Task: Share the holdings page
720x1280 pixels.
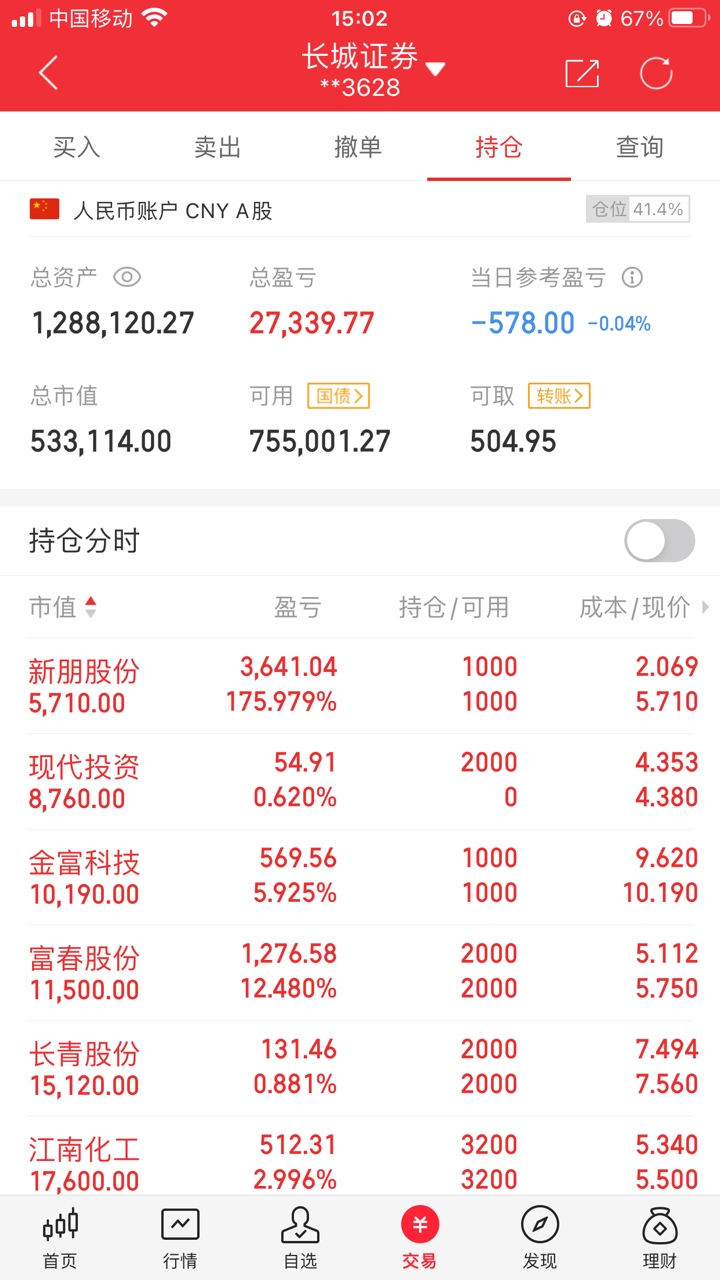Action: [582, 73]
